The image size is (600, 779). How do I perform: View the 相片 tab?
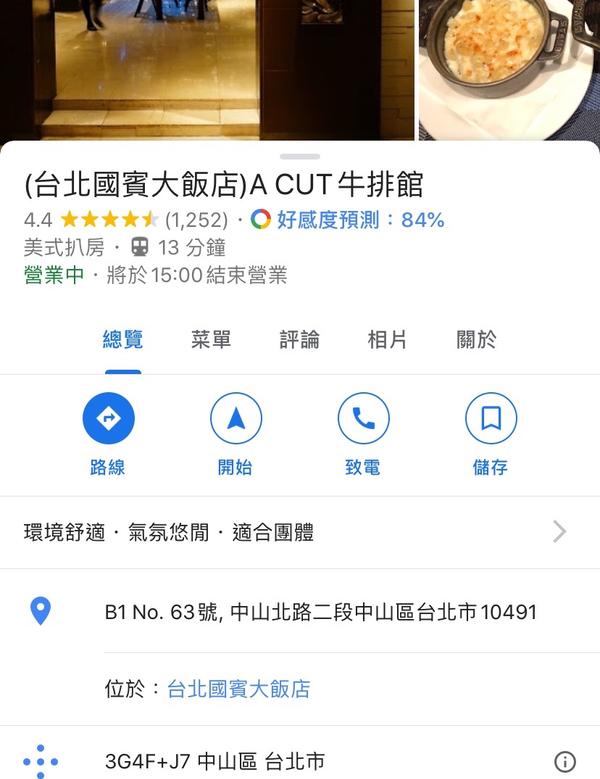tap(387, 340)
